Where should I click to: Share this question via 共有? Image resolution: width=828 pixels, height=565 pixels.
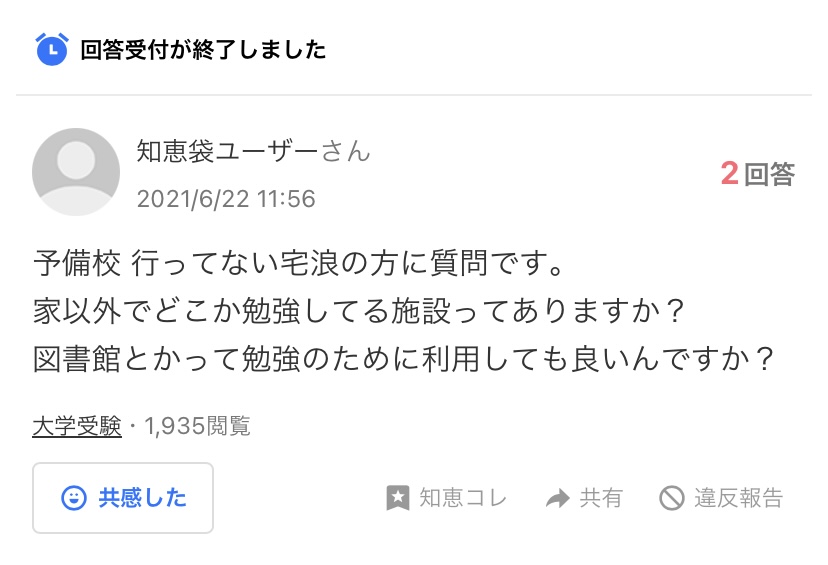click(584, 498)
